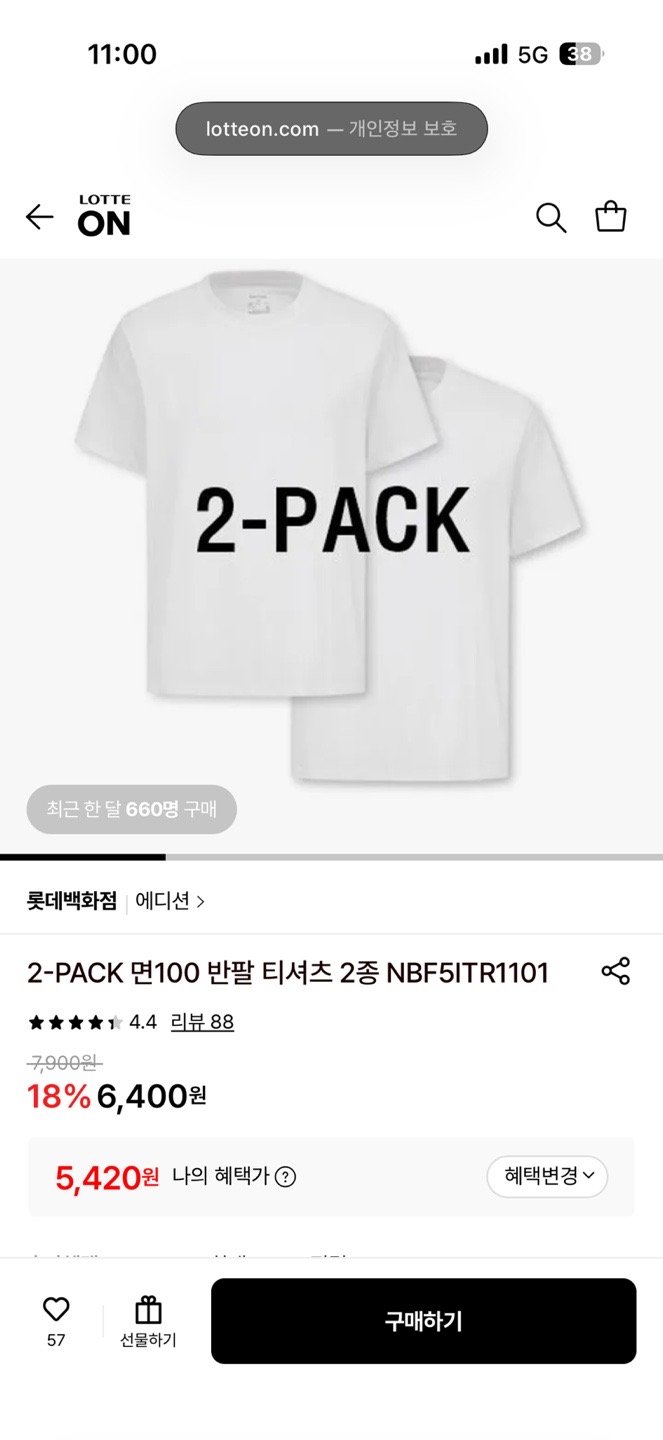Viewport: 663px width, 1440px height.
Task: Open the LOTTE ON home logo
Action: click(104, 216)
